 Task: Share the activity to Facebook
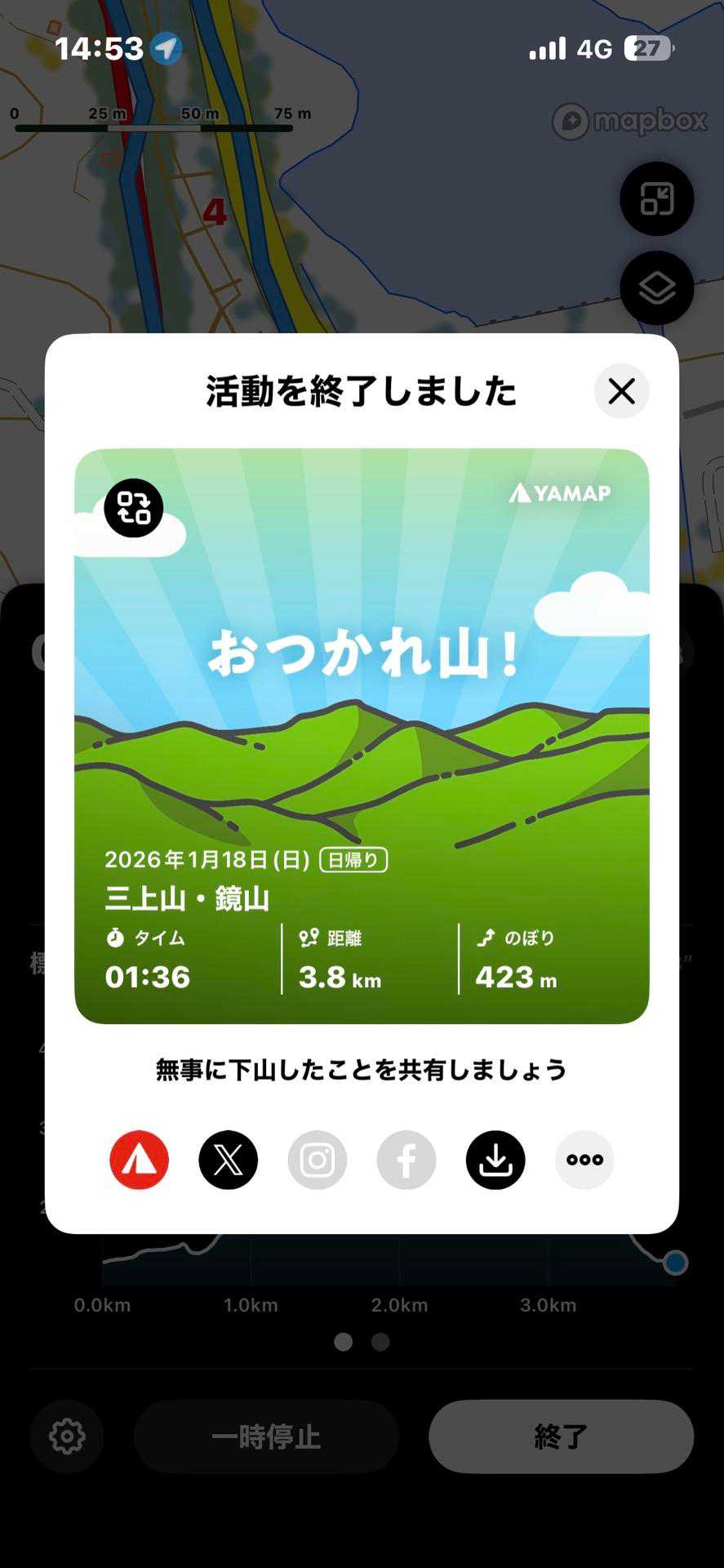406,1160
